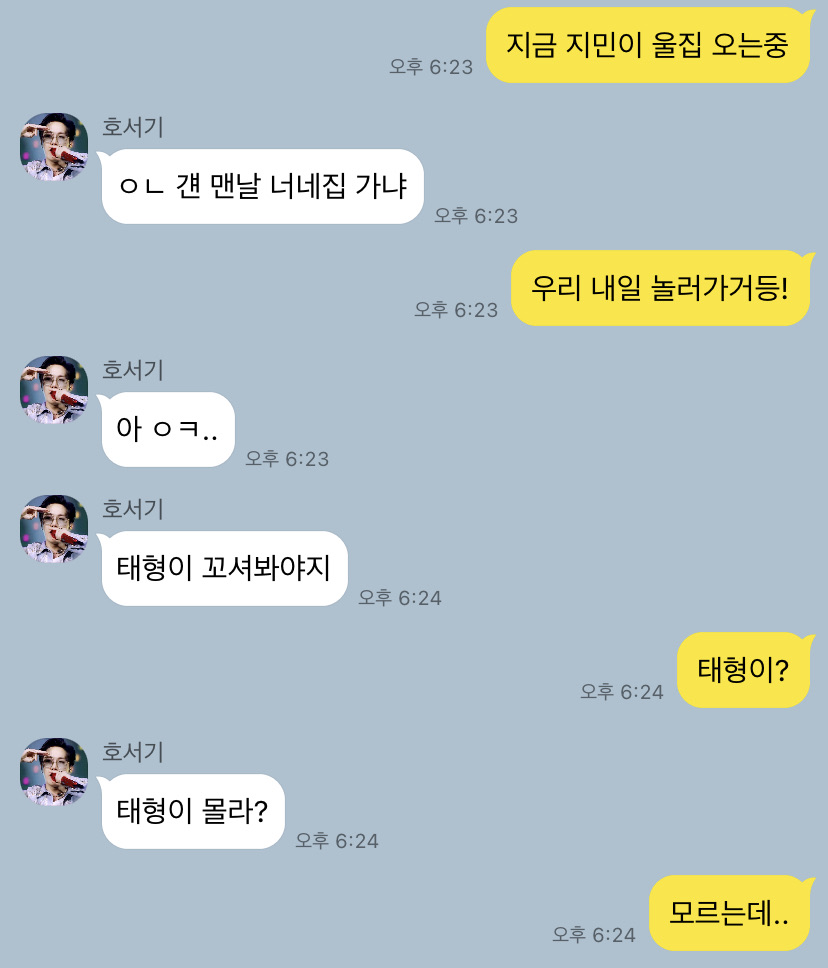Open 호서기's profile picture beside 'ㅇㄴ 걘 맨날 너네집 가냐'
Image resolution: width=828 pixels, height=968 pixels.
point(54,147)
